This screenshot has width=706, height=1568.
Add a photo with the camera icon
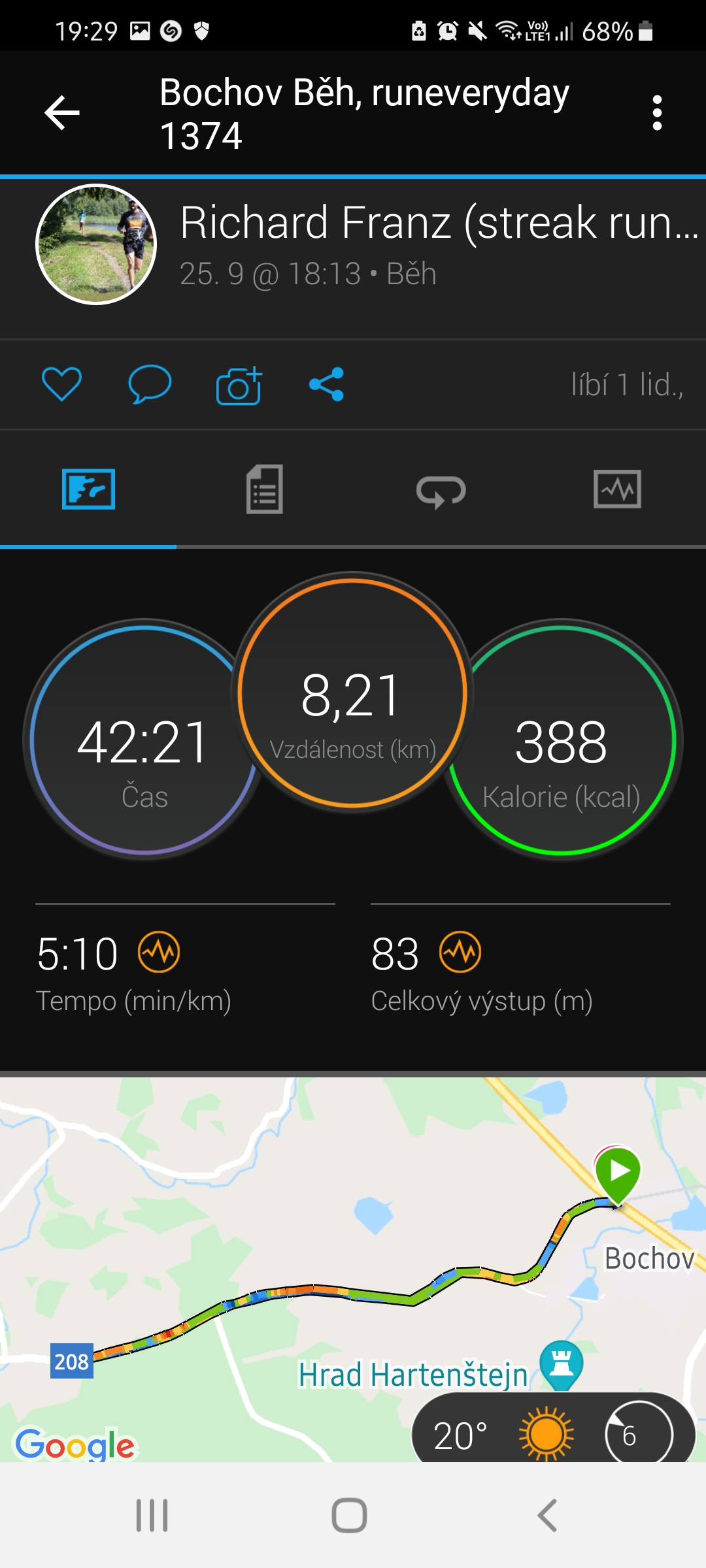[x=239, y=385]
